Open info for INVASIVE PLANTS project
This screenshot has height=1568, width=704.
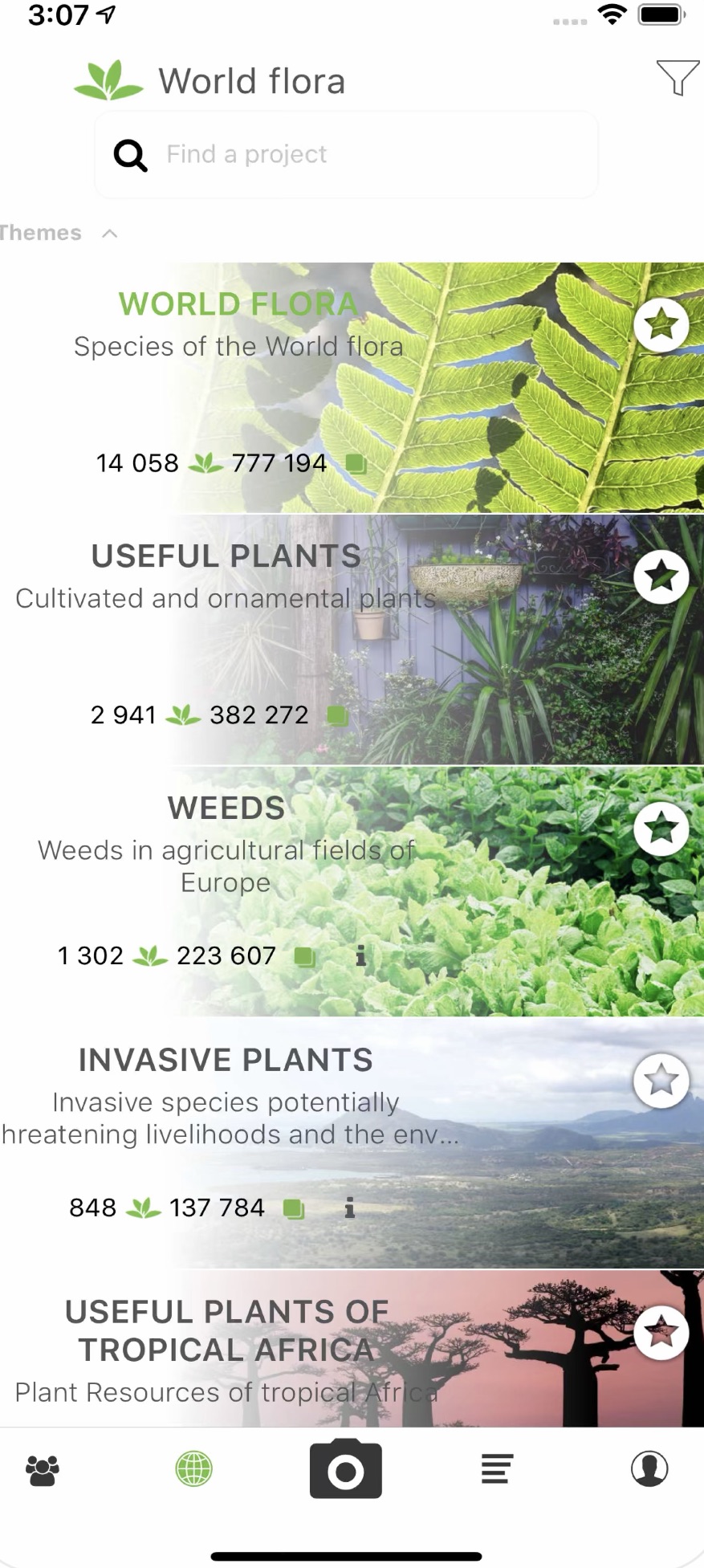tap(349, 1207)
